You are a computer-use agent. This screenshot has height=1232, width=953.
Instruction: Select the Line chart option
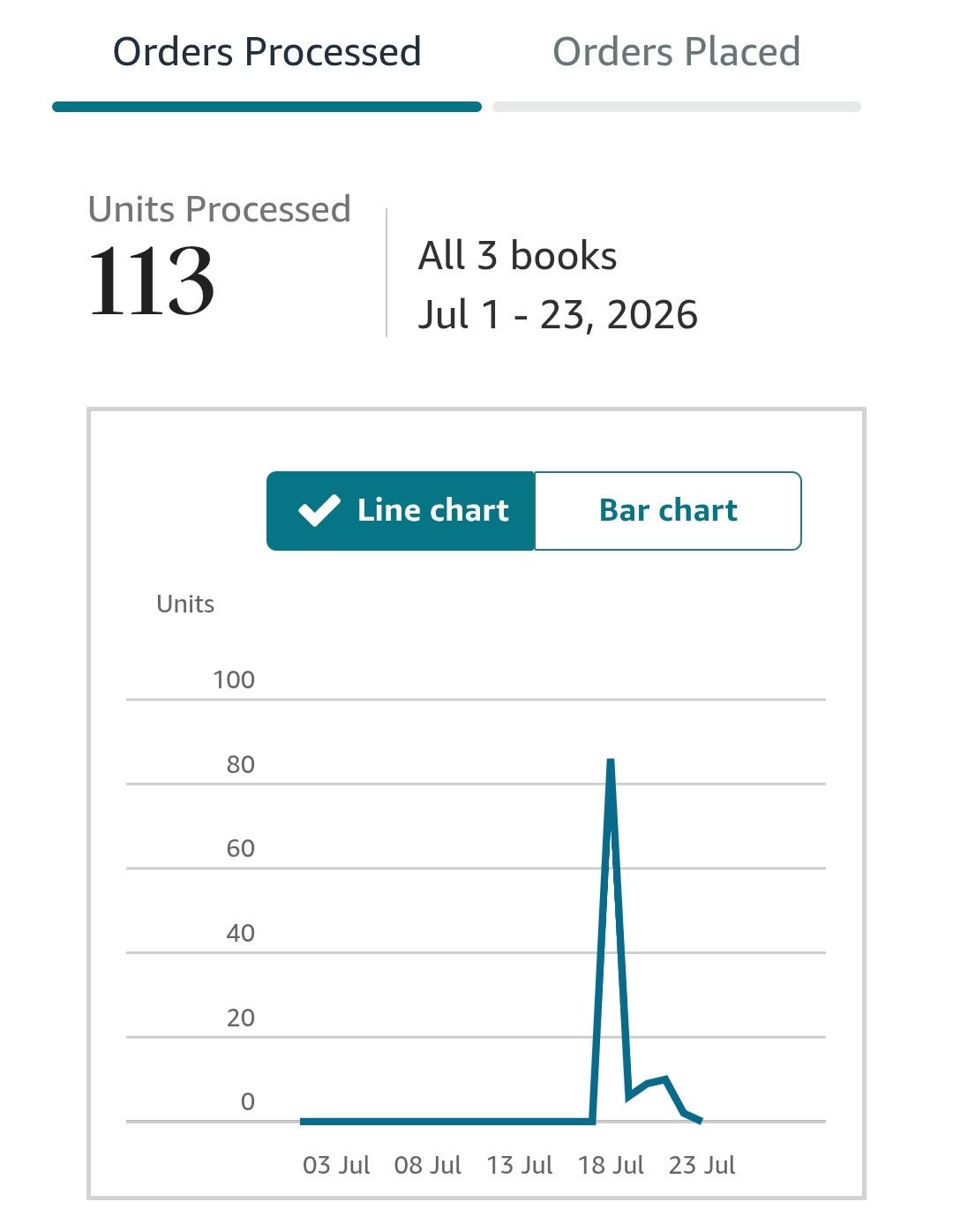coord(401,511)
